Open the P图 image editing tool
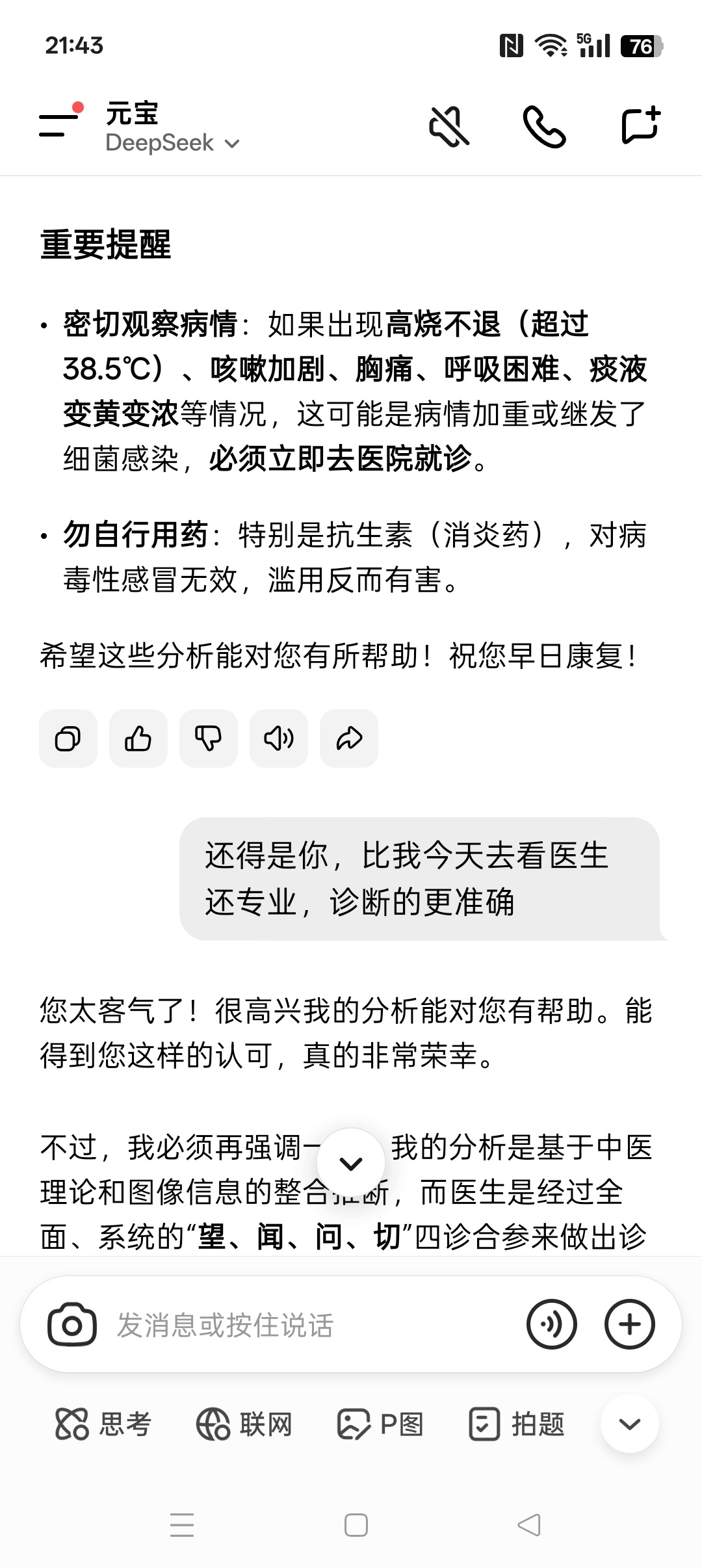Image resolution: width=702 pixels, height=1568 pixels. click(381, 1424)
